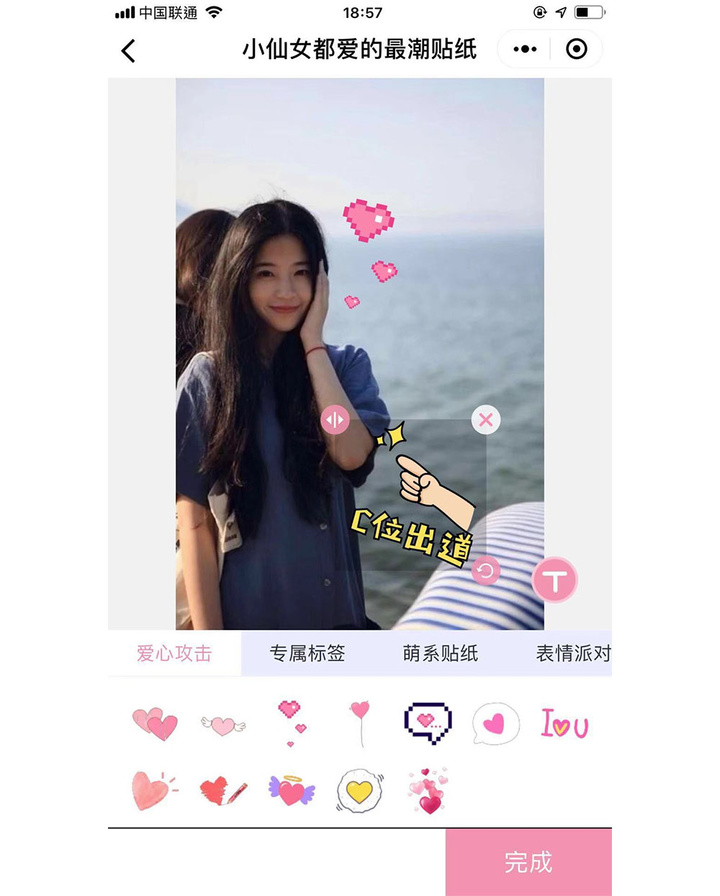The height and width of the screenshot is (896, 720).
Task: Add text with the pink T button
Action: [555, 579]
